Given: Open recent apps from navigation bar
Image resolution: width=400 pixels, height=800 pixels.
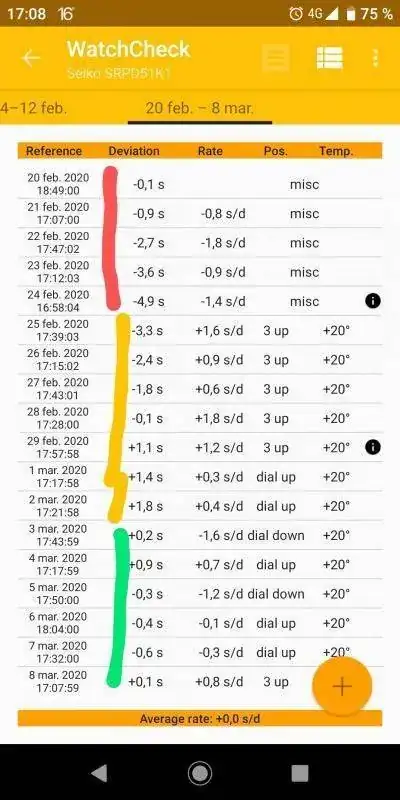Looking at the screenshot, I should (300, 774).
